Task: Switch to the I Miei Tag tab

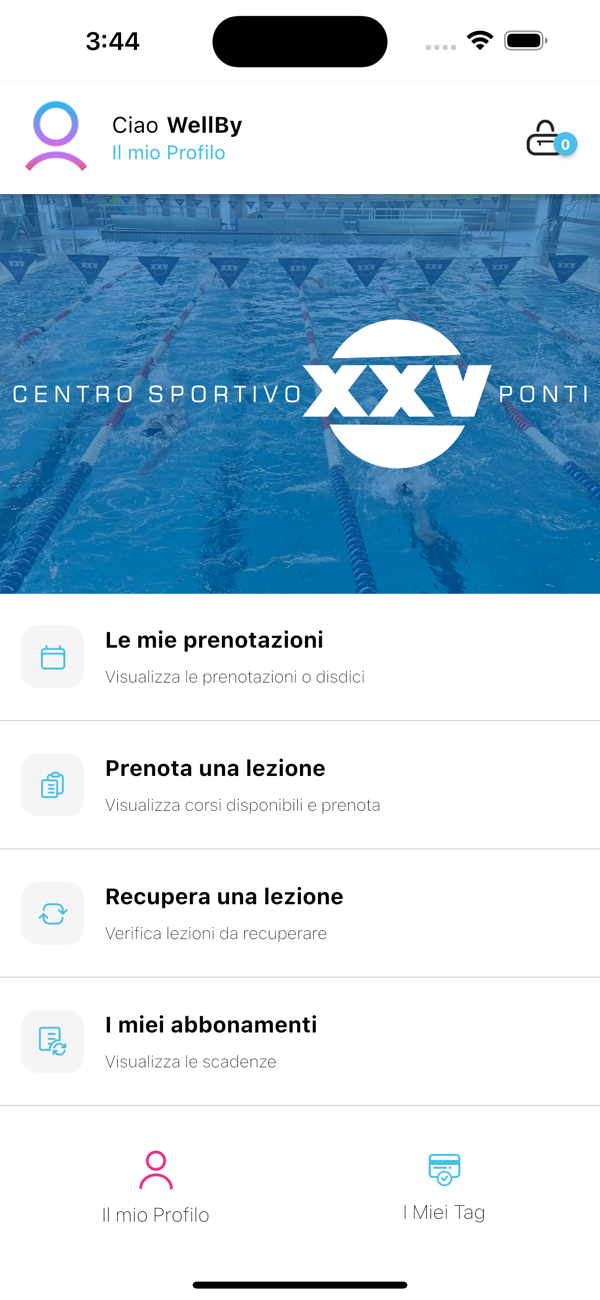Action: coord(444,1187)
